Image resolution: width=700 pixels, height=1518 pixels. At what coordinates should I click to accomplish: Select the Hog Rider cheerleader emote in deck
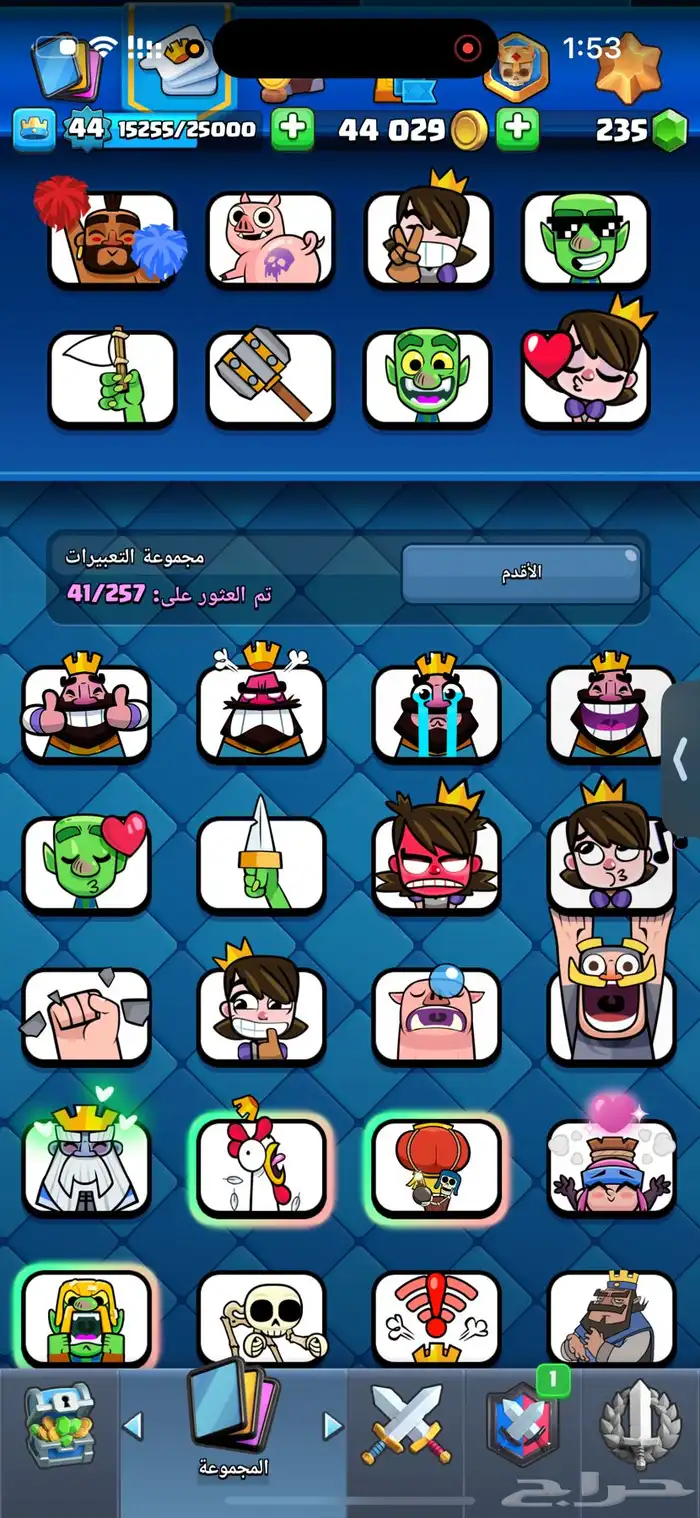(112, 239)
